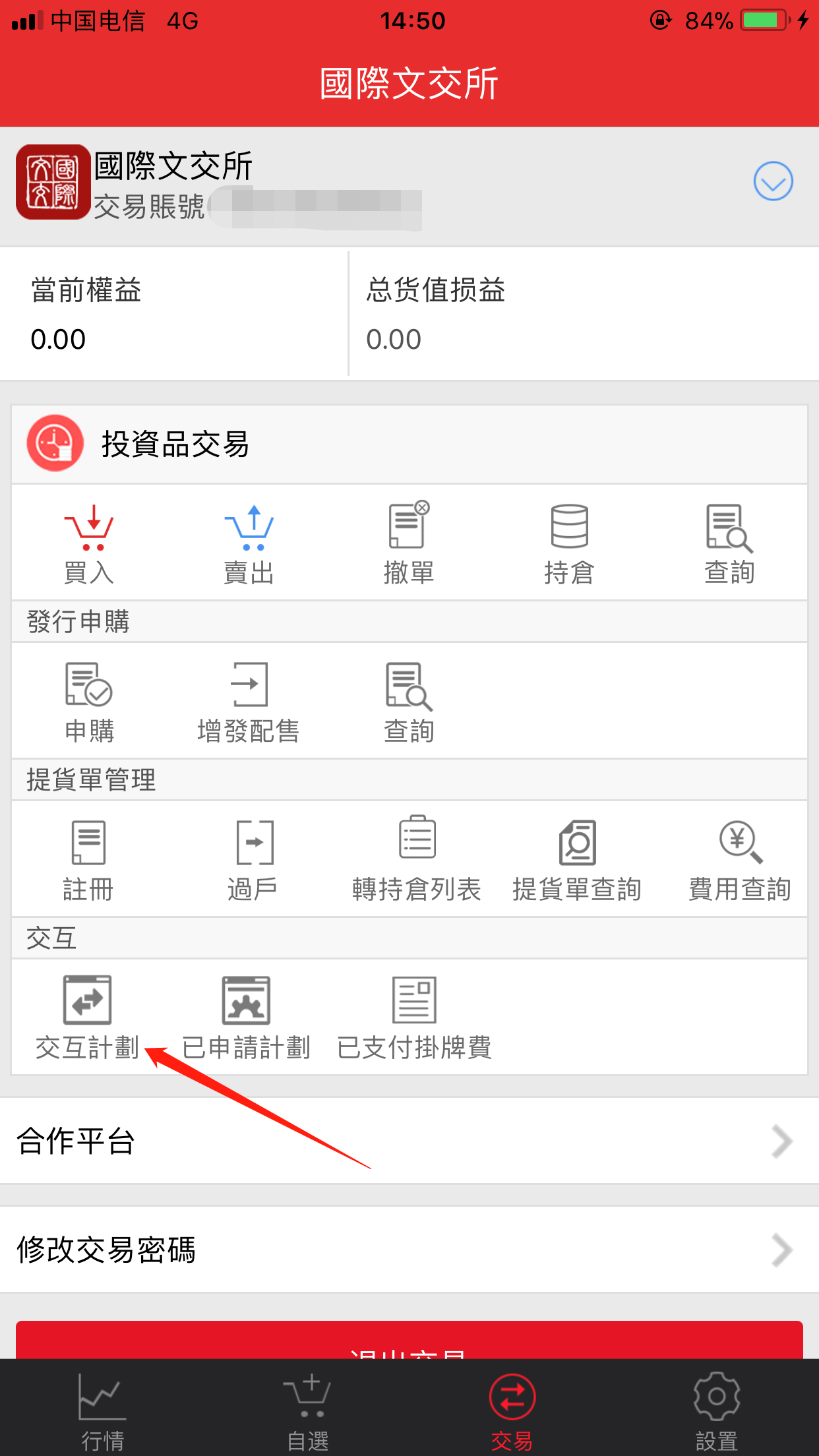Screen dimensions: 819x1456
Task: Open 轉持倉列表
Action: tap(417, 860)
